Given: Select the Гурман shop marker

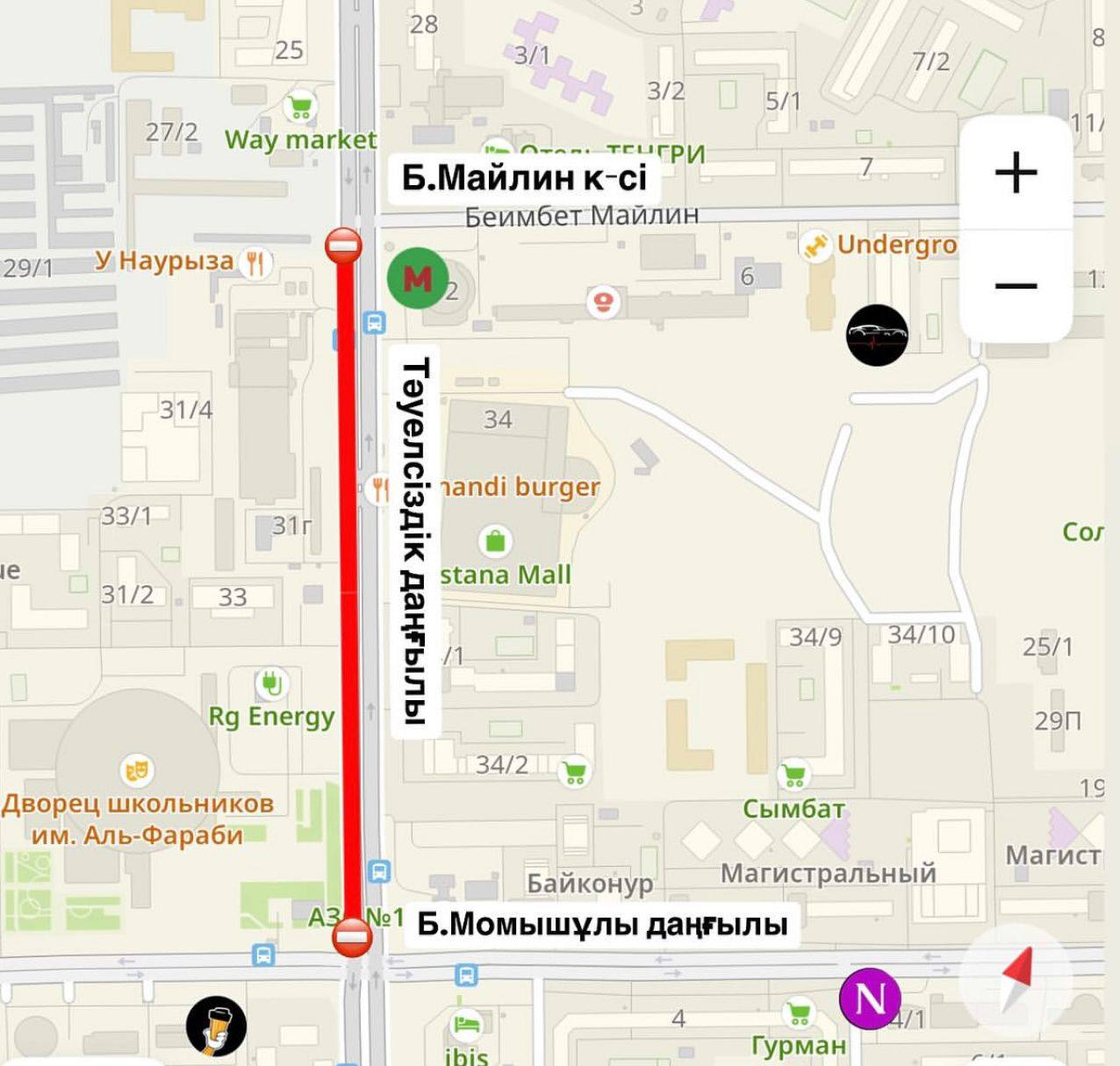Looking at the screenshot, I should pos(798,1015).
